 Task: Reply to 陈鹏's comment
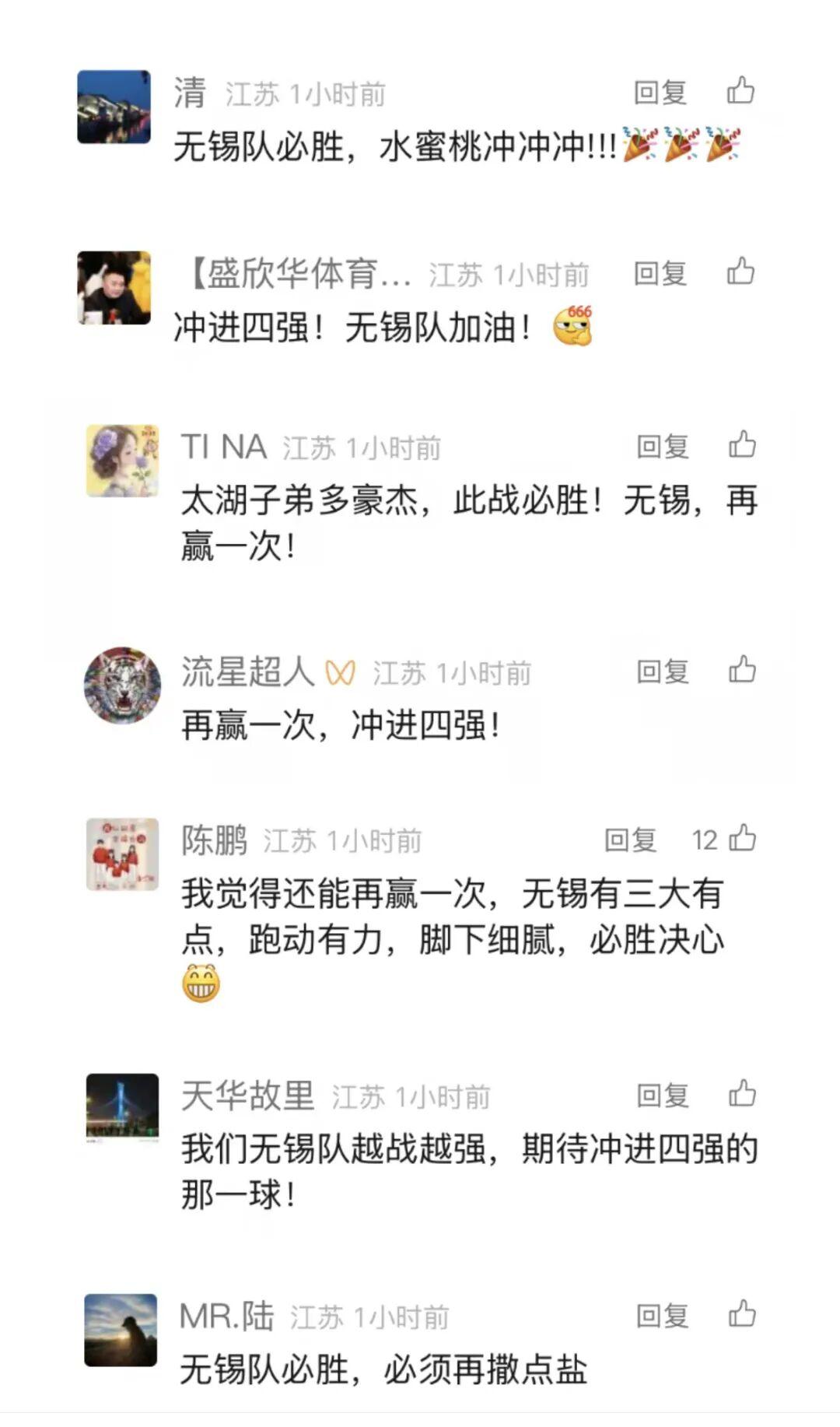[631, 840]
